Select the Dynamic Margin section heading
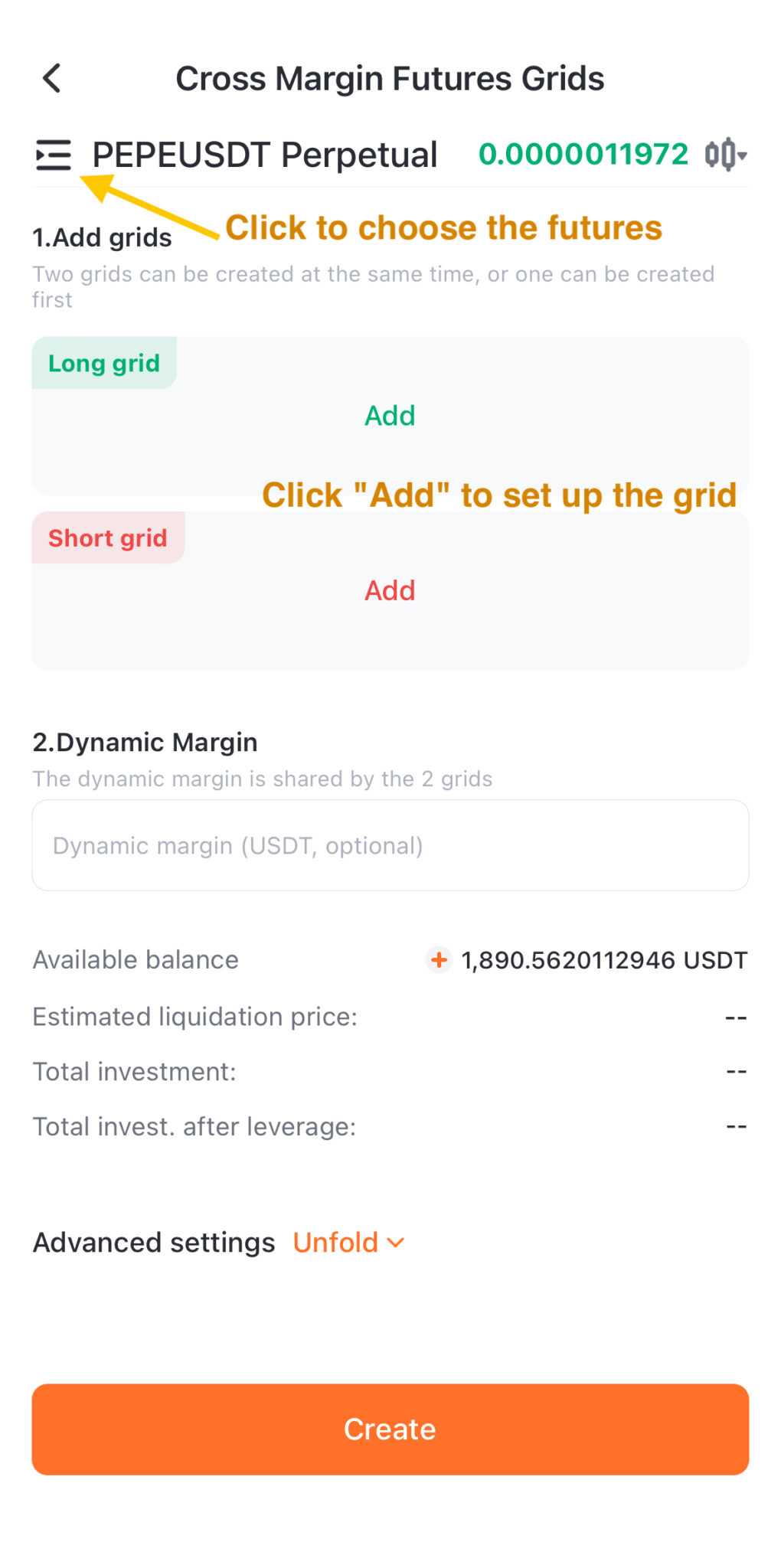Viewport: 781px width, 1568px height. coord(145,741)
